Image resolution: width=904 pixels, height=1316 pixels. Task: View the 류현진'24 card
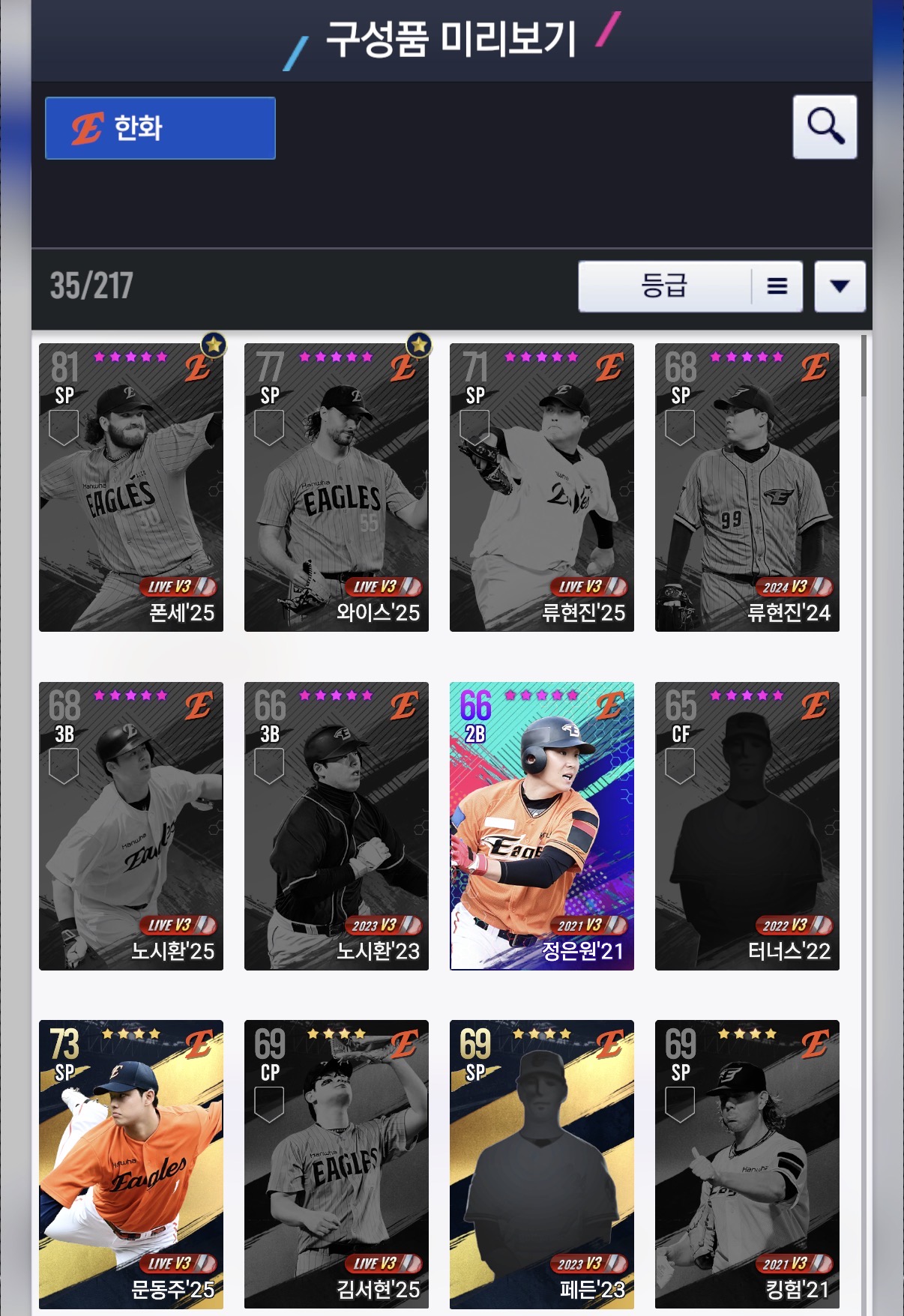coord(747,487)
